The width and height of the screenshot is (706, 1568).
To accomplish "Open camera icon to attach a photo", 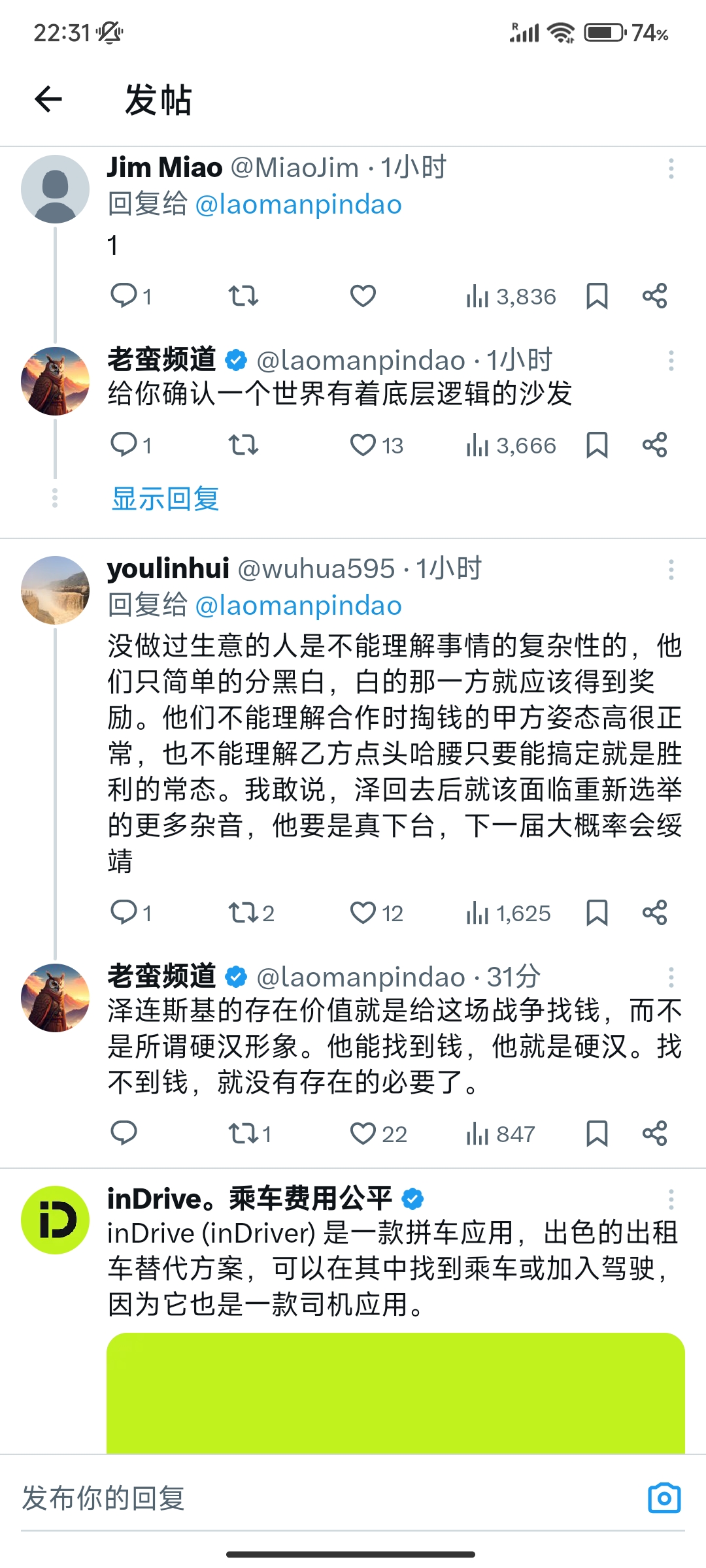I will coord(664,1497).
